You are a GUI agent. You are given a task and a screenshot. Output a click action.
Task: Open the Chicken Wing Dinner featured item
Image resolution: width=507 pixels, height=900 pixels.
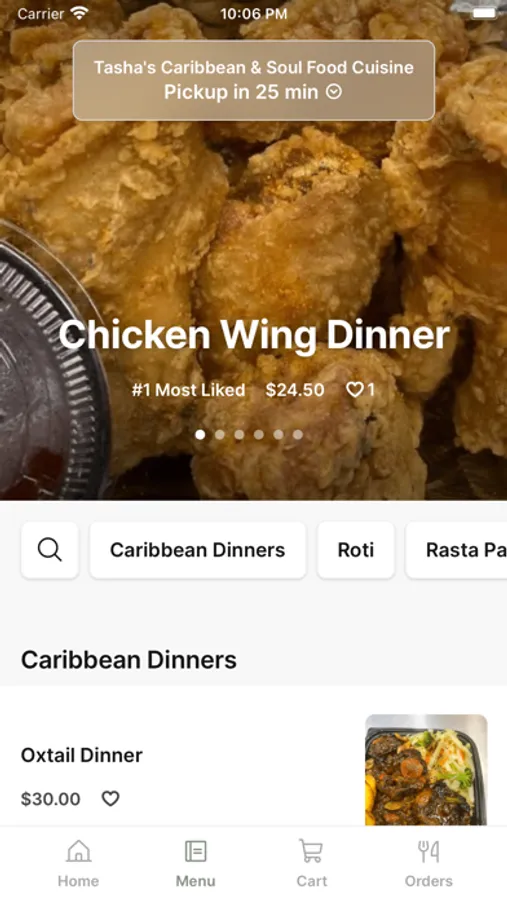tap(254, 335)
